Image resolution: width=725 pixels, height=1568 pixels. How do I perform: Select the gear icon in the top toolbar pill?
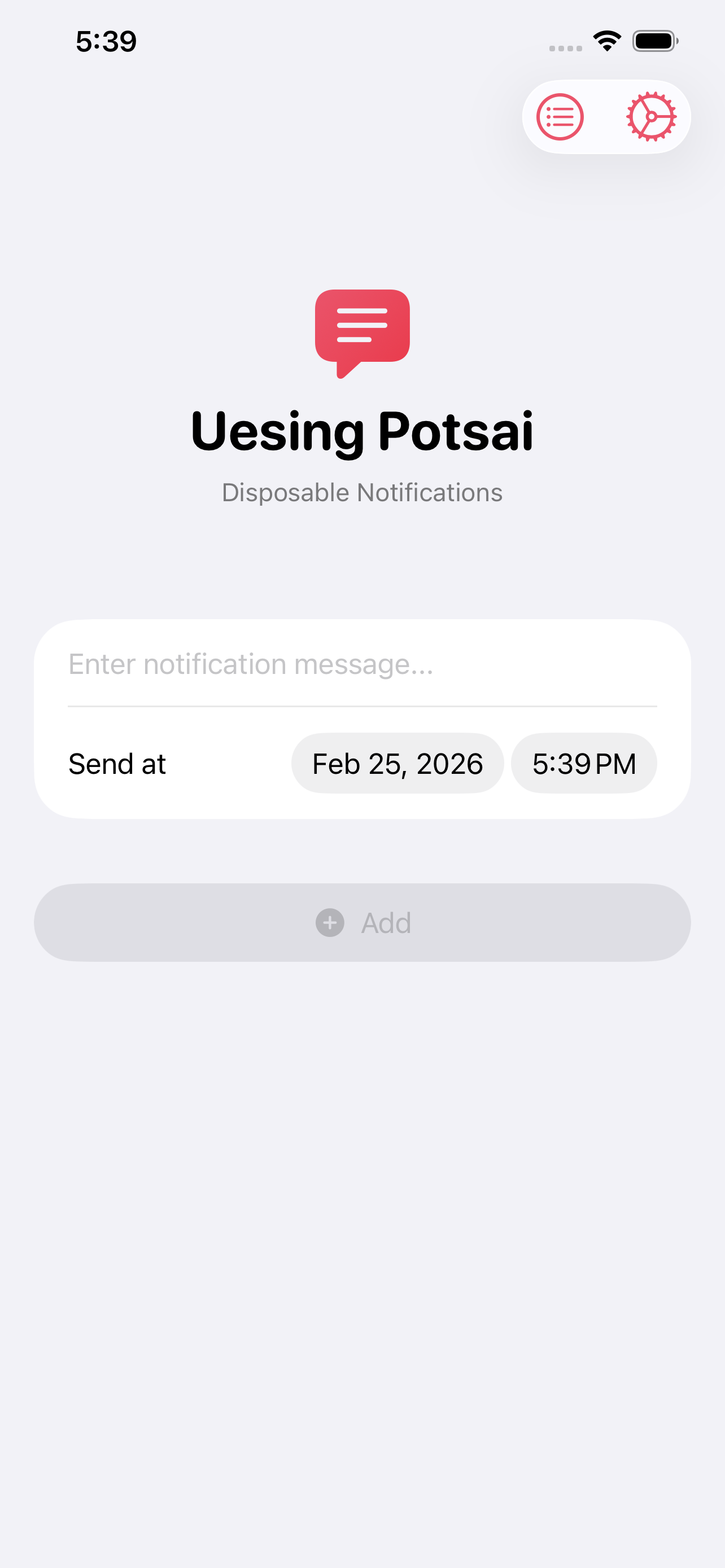coord(650,117)
